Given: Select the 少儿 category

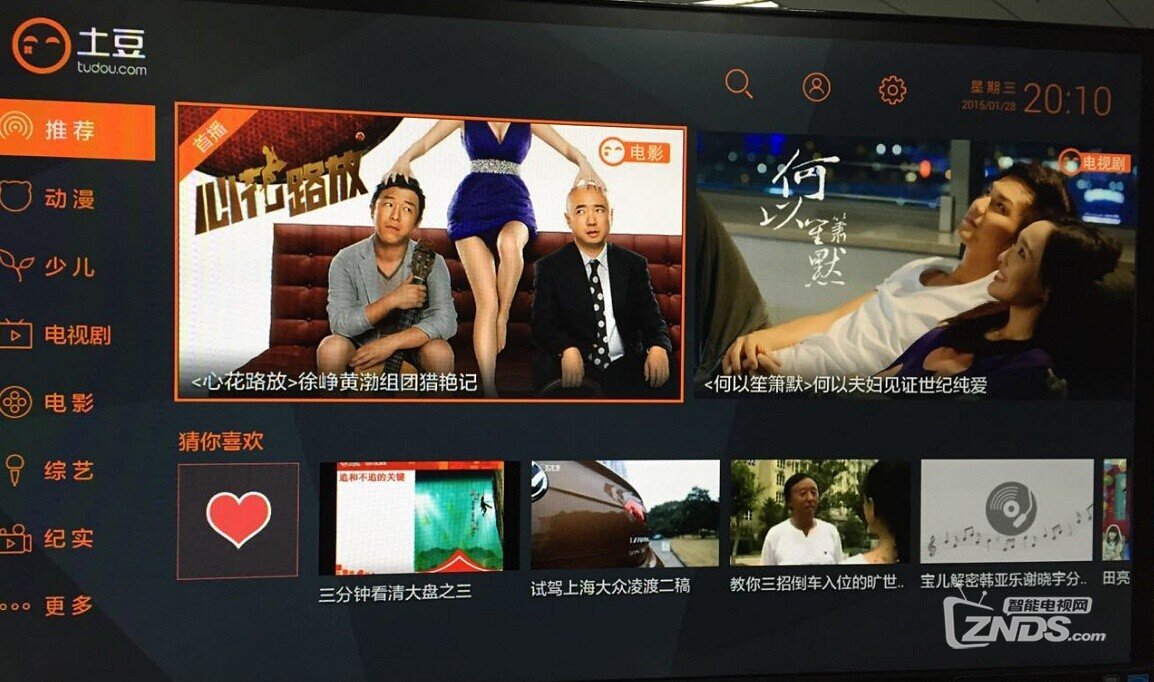Looking at the screenshot, I should (68, 266).
